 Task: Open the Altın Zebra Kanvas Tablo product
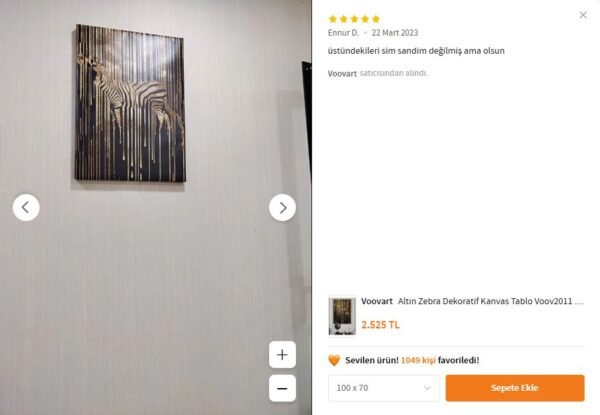pyautogui.click(x=490, y=301)
